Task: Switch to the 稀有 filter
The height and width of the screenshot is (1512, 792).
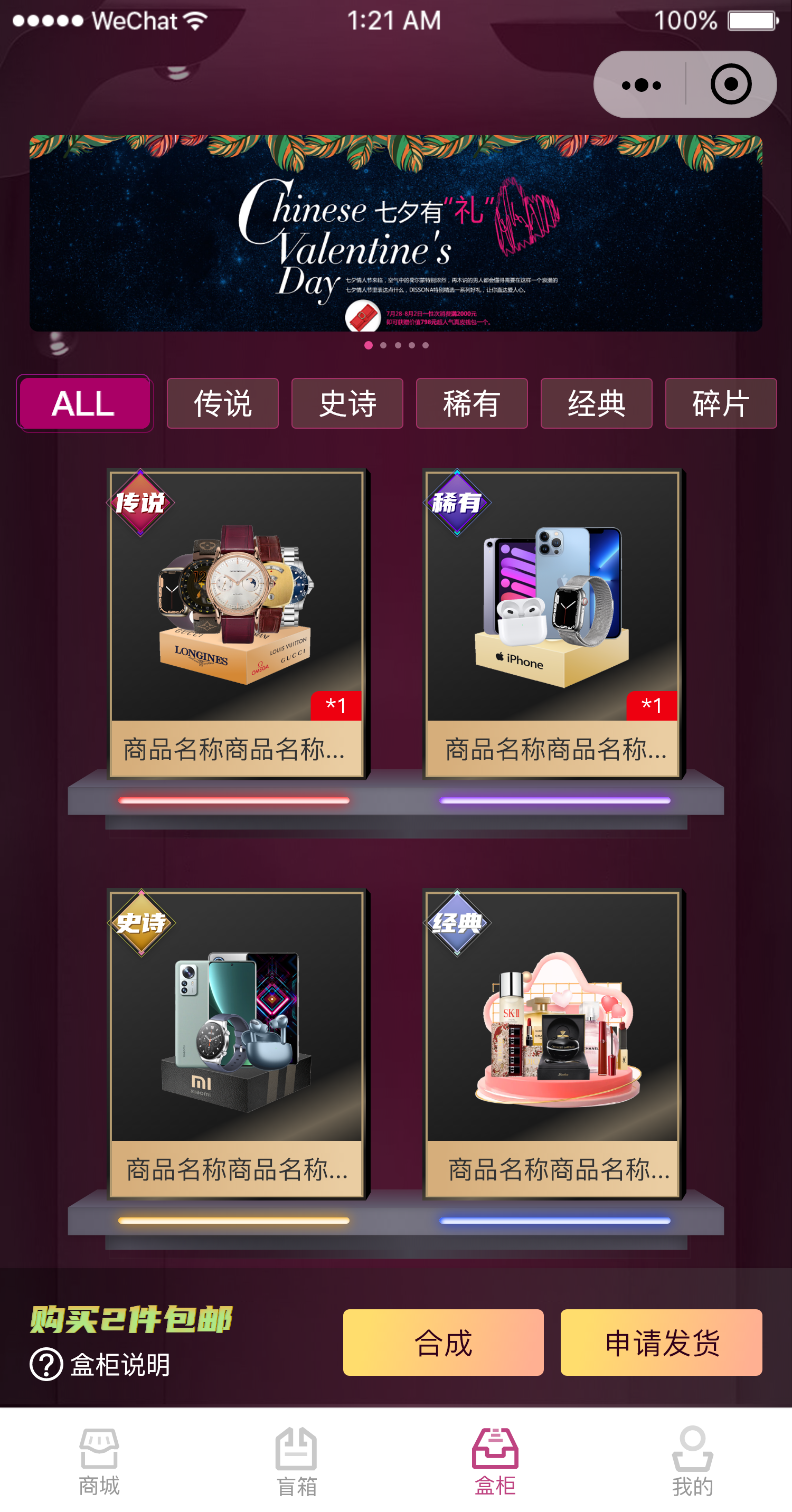Action: click(x=472, y=403)
